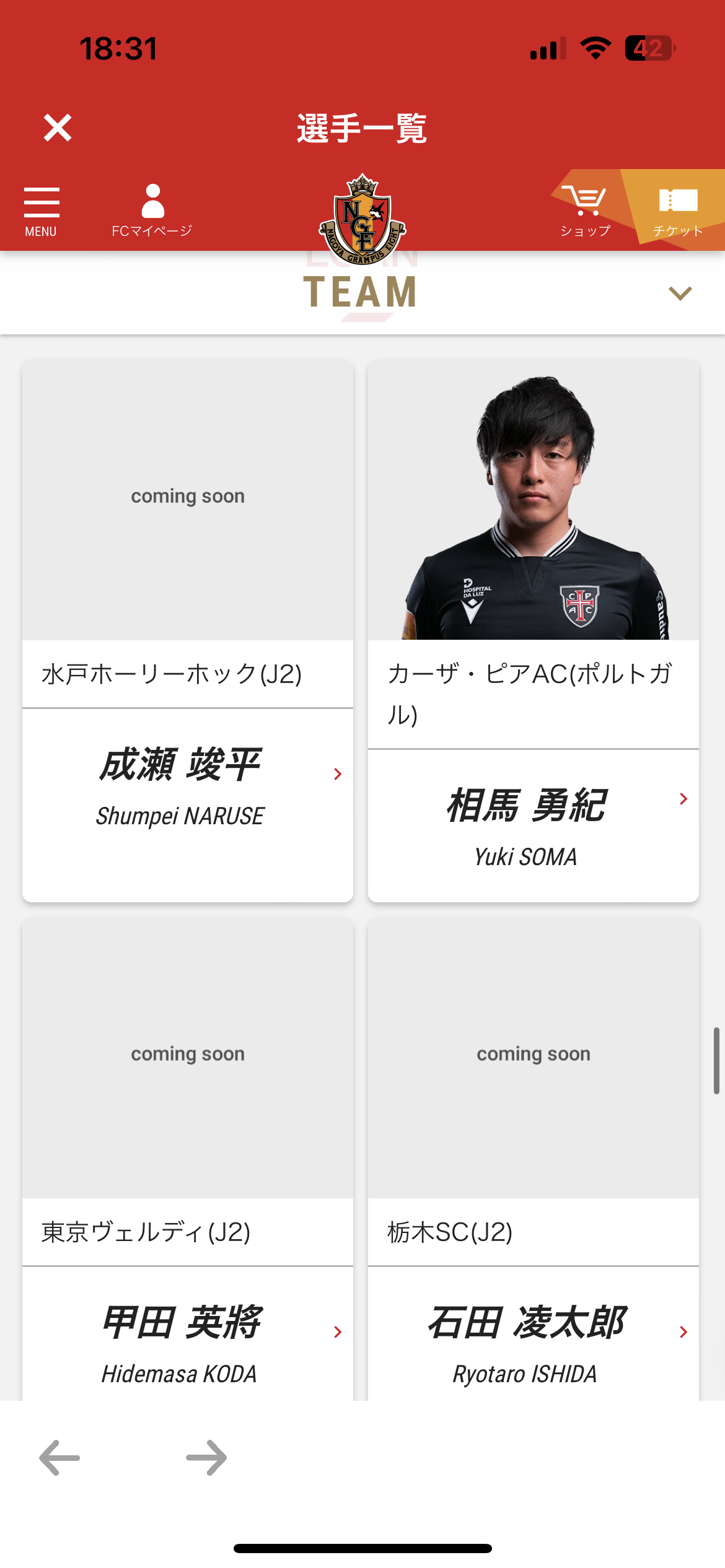This screenshot has height=1568, width=725.
Task: Go to FCマイページ
Action: click(152, 211)
